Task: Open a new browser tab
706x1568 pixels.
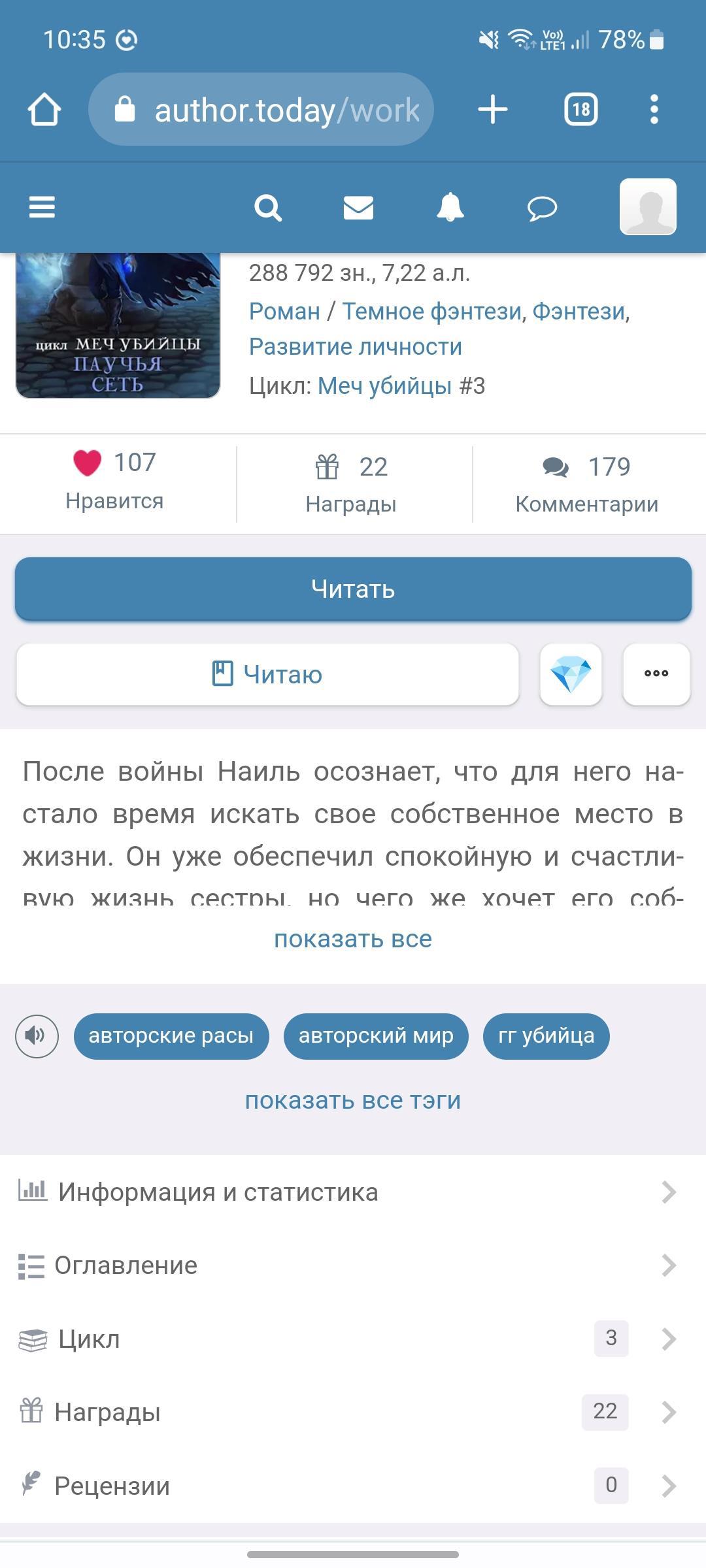Action: tap(493, 109)
